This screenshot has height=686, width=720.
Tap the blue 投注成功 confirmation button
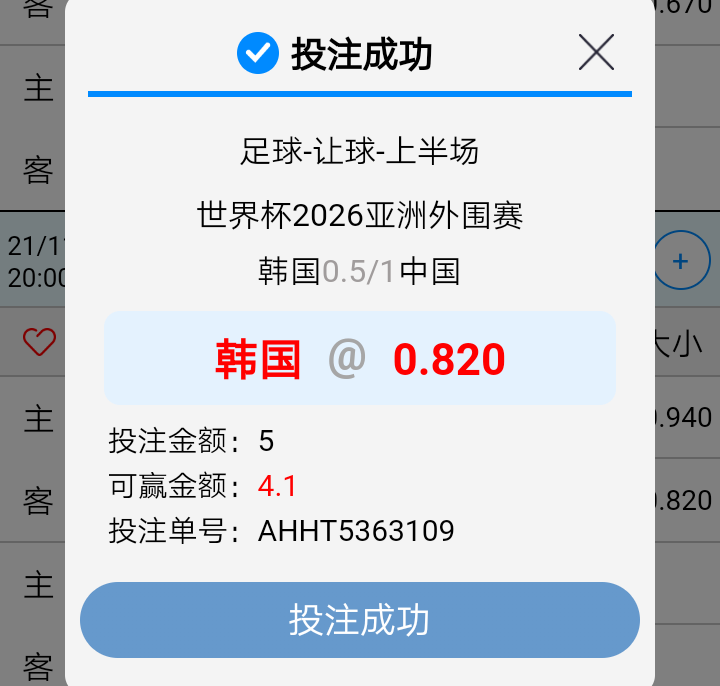pyautogui.click(x=360, y=620)
